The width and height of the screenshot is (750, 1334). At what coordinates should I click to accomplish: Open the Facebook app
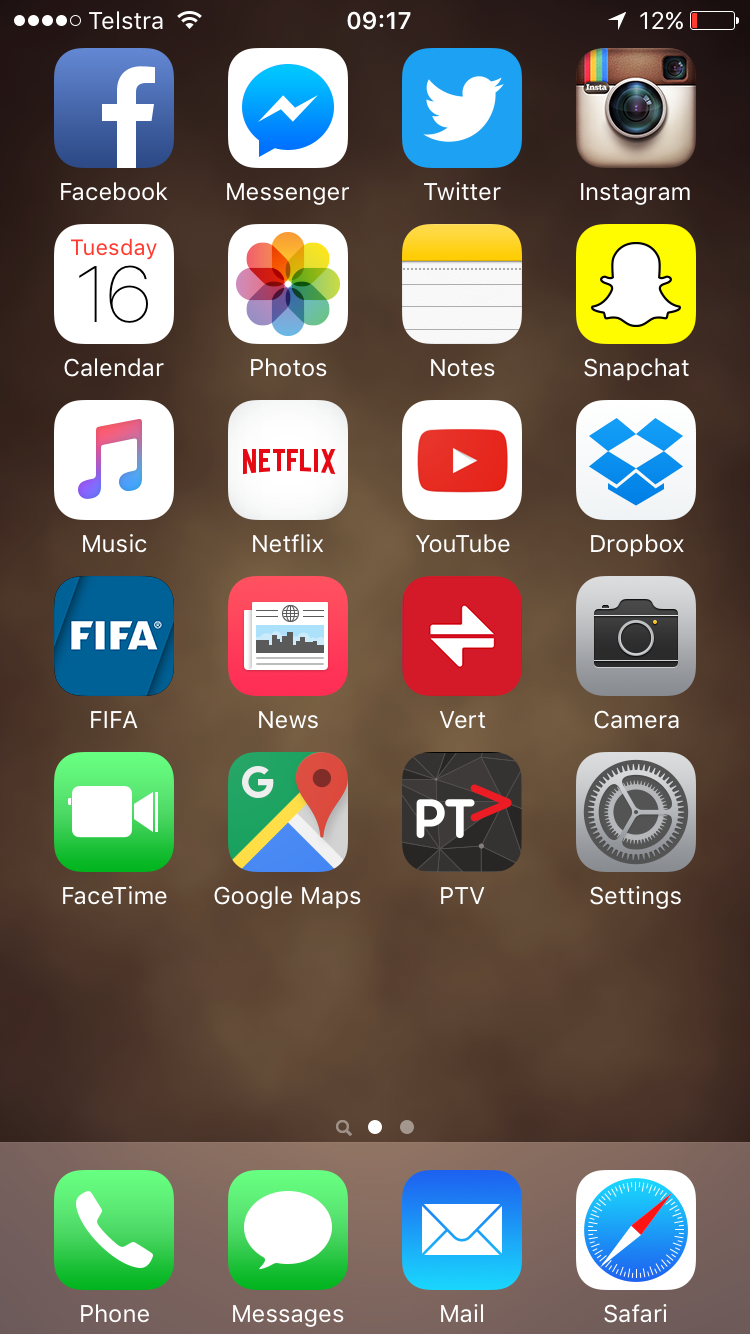[114, 108]
